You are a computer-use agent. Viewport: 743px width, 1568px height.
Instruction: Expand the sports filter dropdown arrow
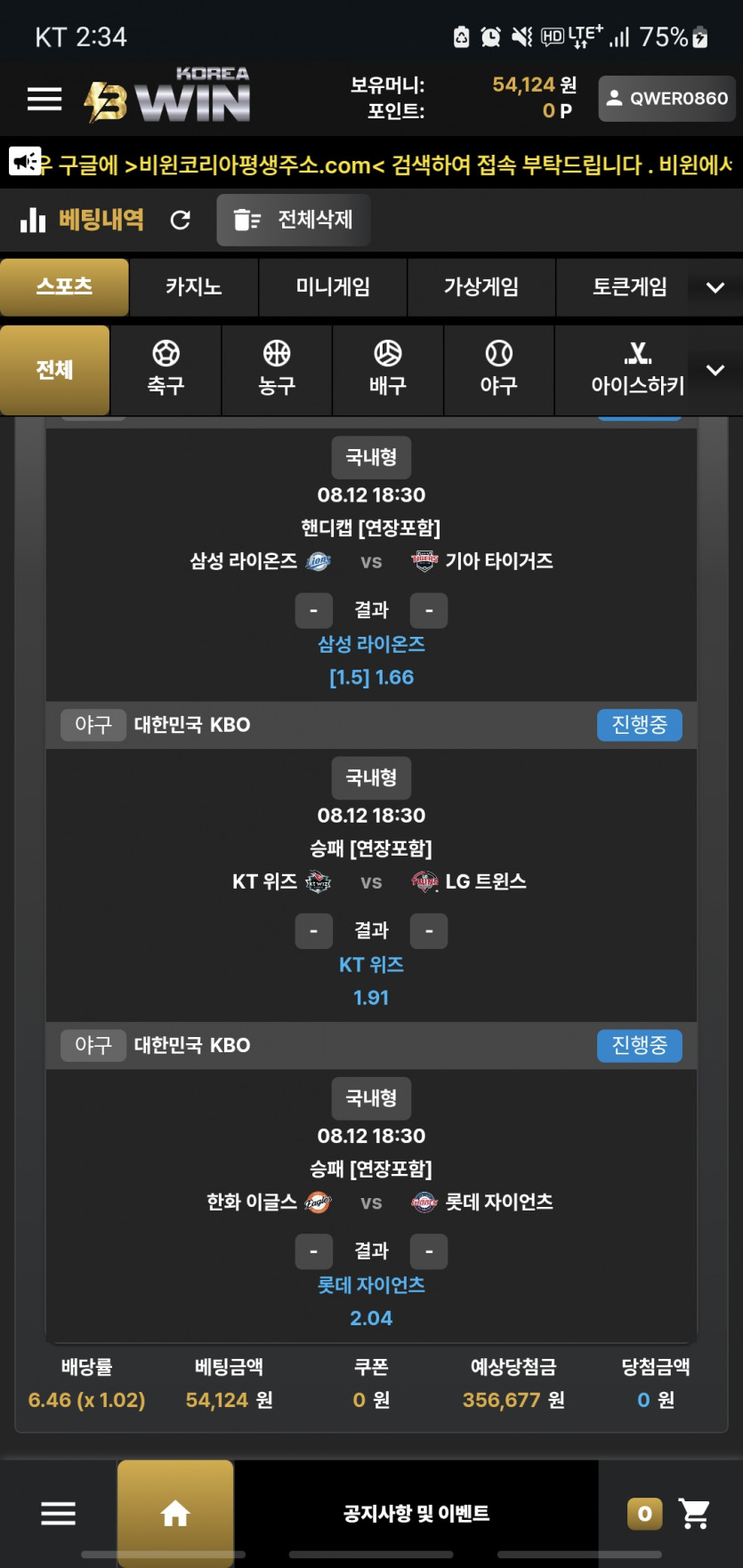point(715,369)
